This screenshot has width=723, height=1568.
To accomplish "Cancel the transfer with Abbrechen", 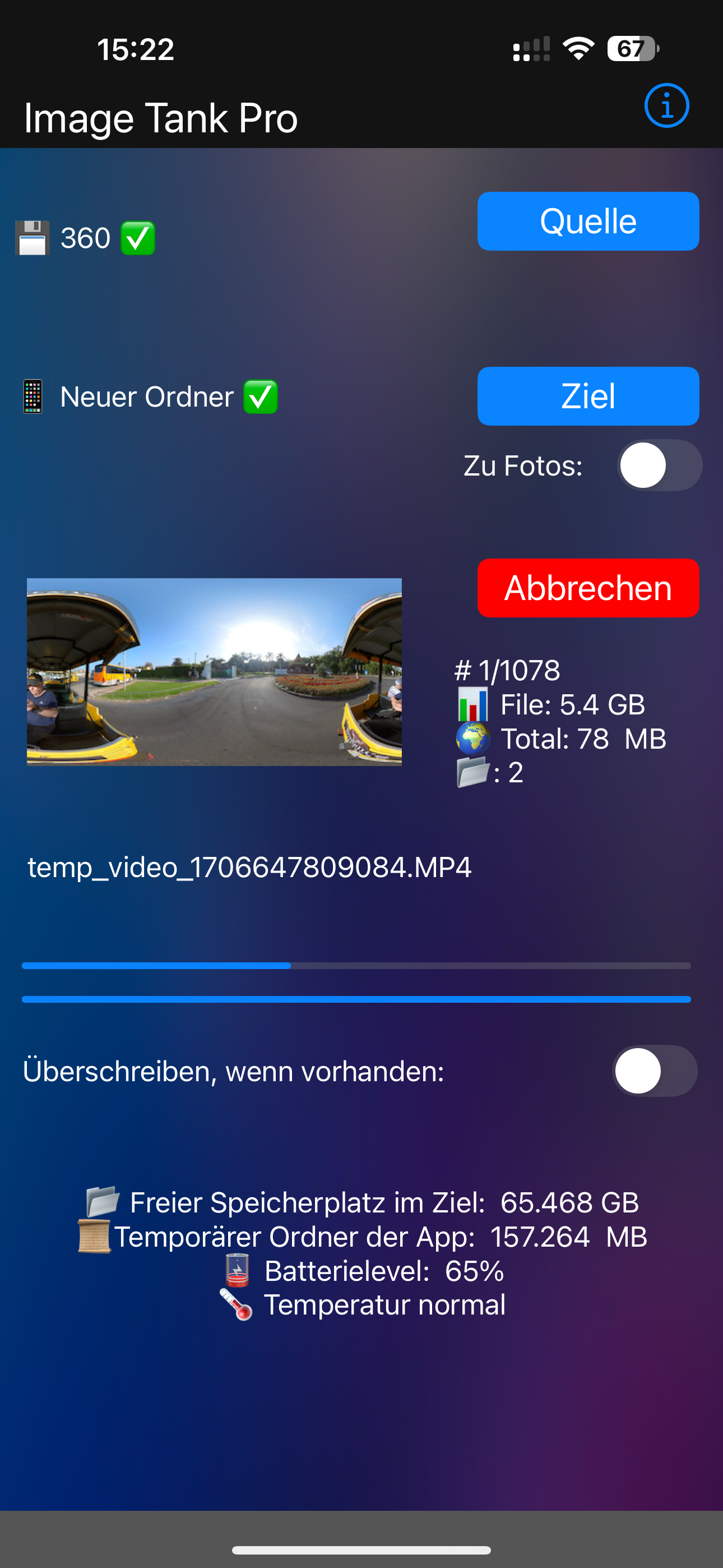I will point(588,588).
